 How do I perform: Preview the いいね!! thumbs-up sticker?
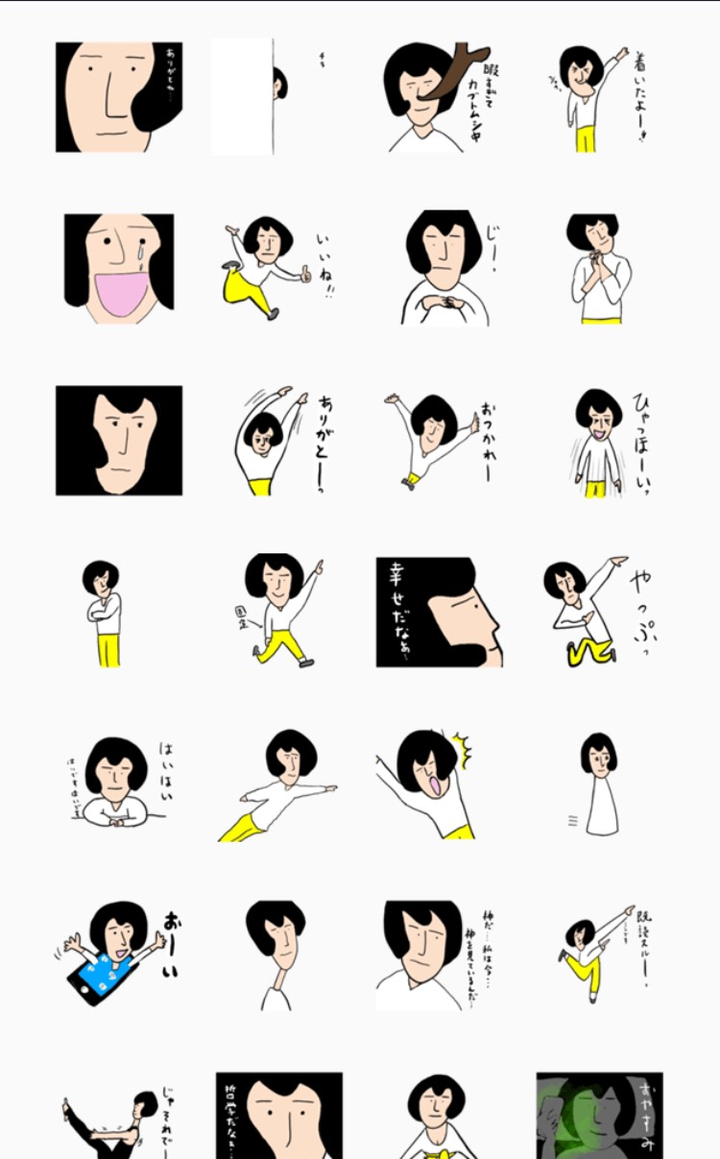(x=279, y=268)
